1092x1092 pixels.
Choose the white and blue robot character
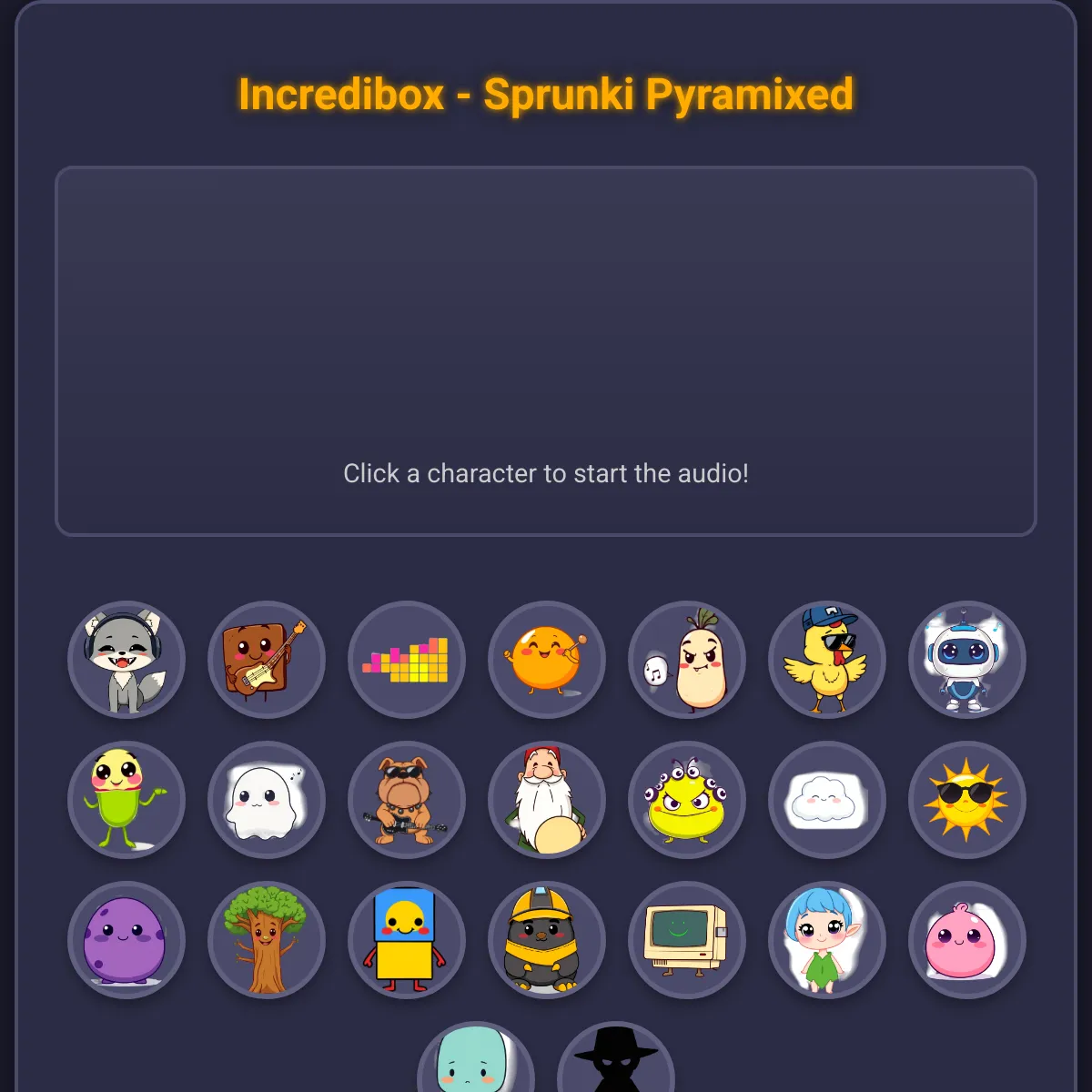click(x=967, y=660)
